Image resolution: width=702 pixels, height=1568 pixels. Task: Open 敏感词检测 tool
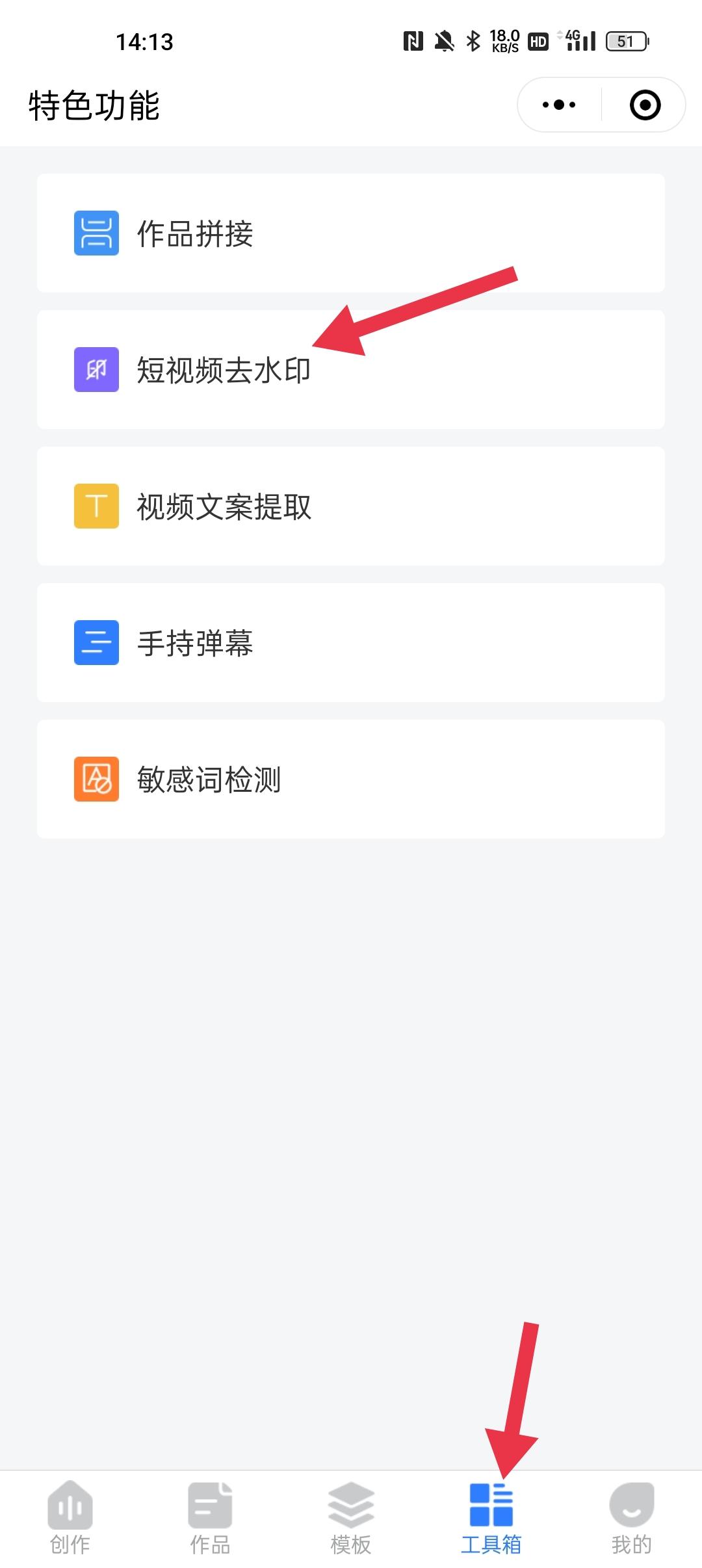point(351,779)
